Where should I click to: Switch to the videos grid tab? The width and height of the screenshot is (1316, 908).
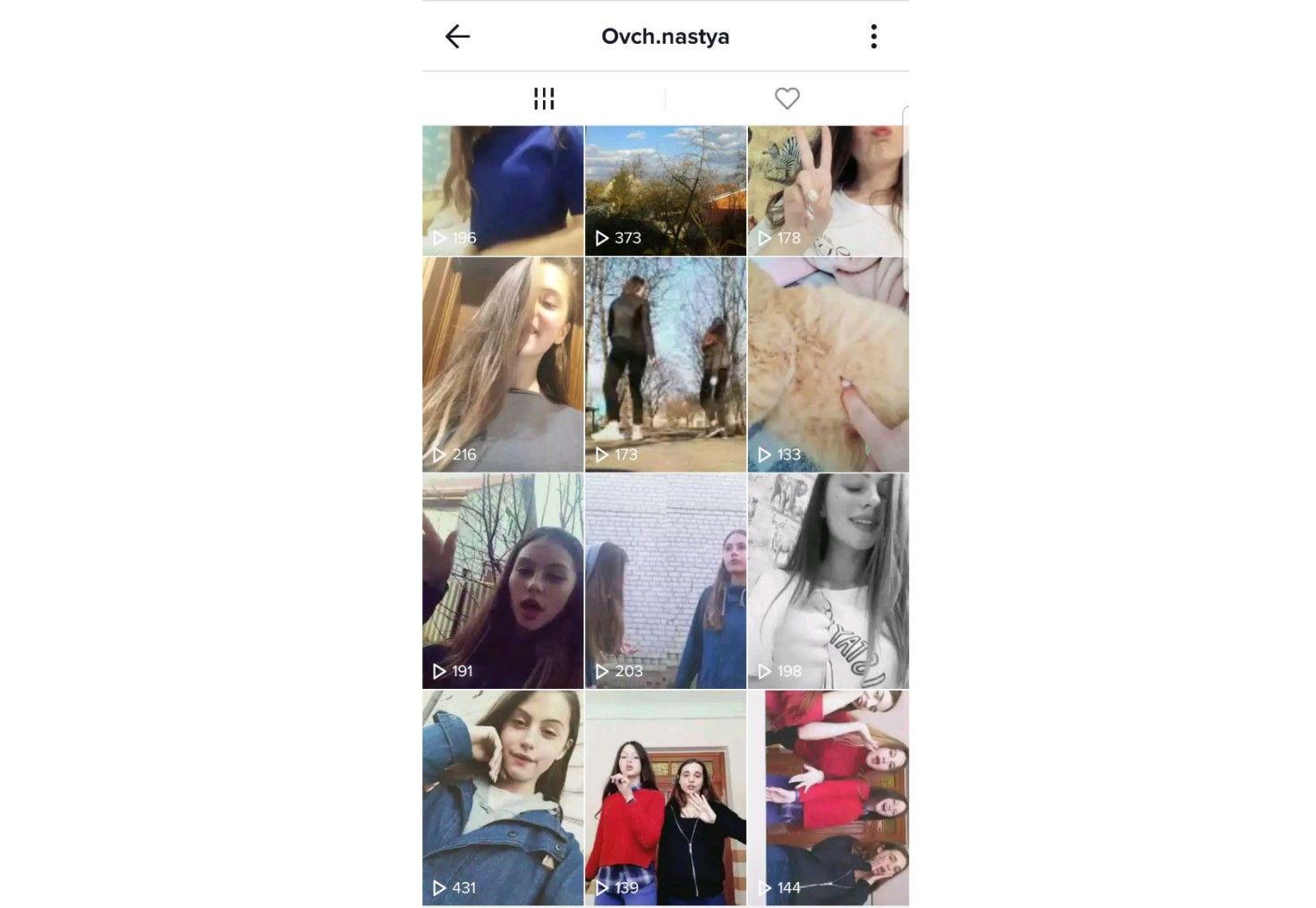coord(544,98)
